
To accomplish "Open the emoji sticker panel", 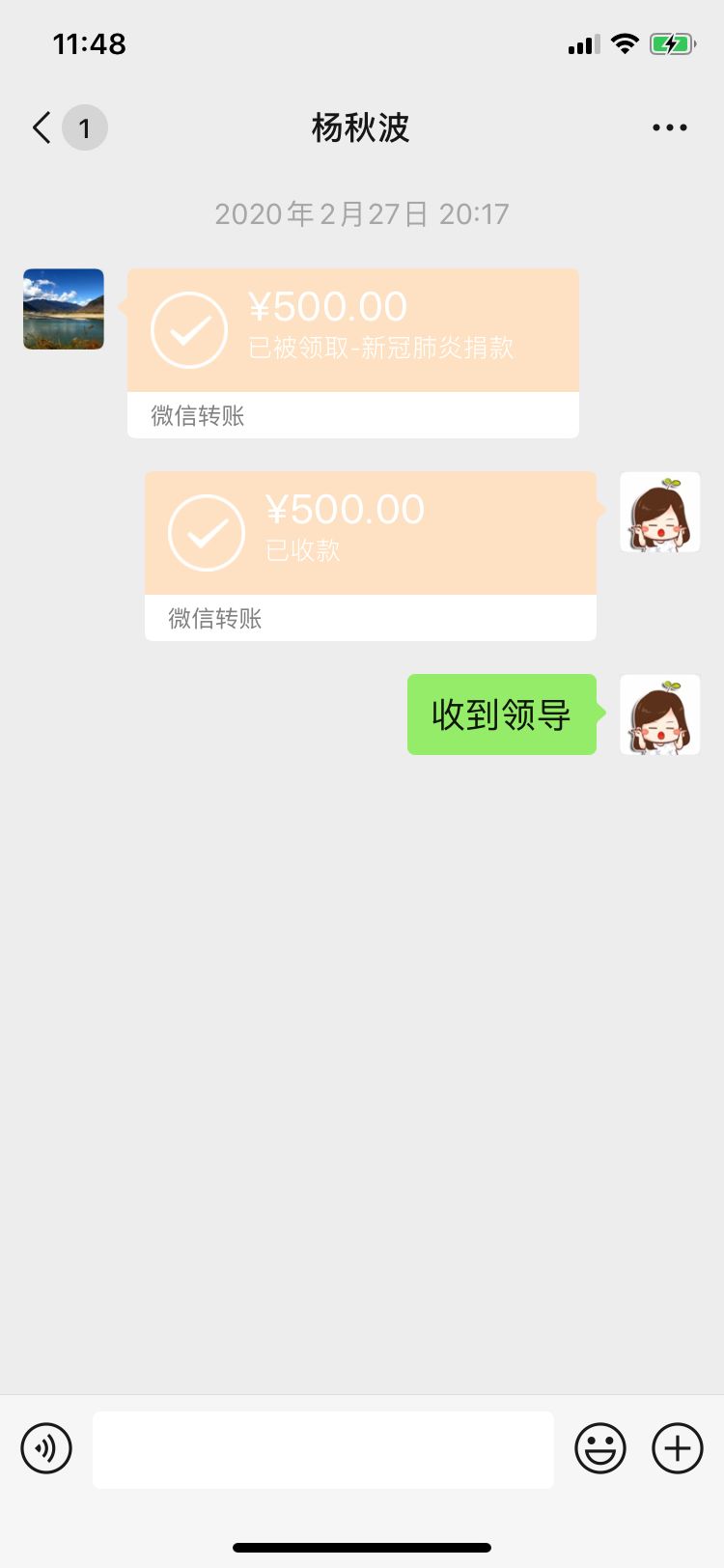I will [600, 1448].
